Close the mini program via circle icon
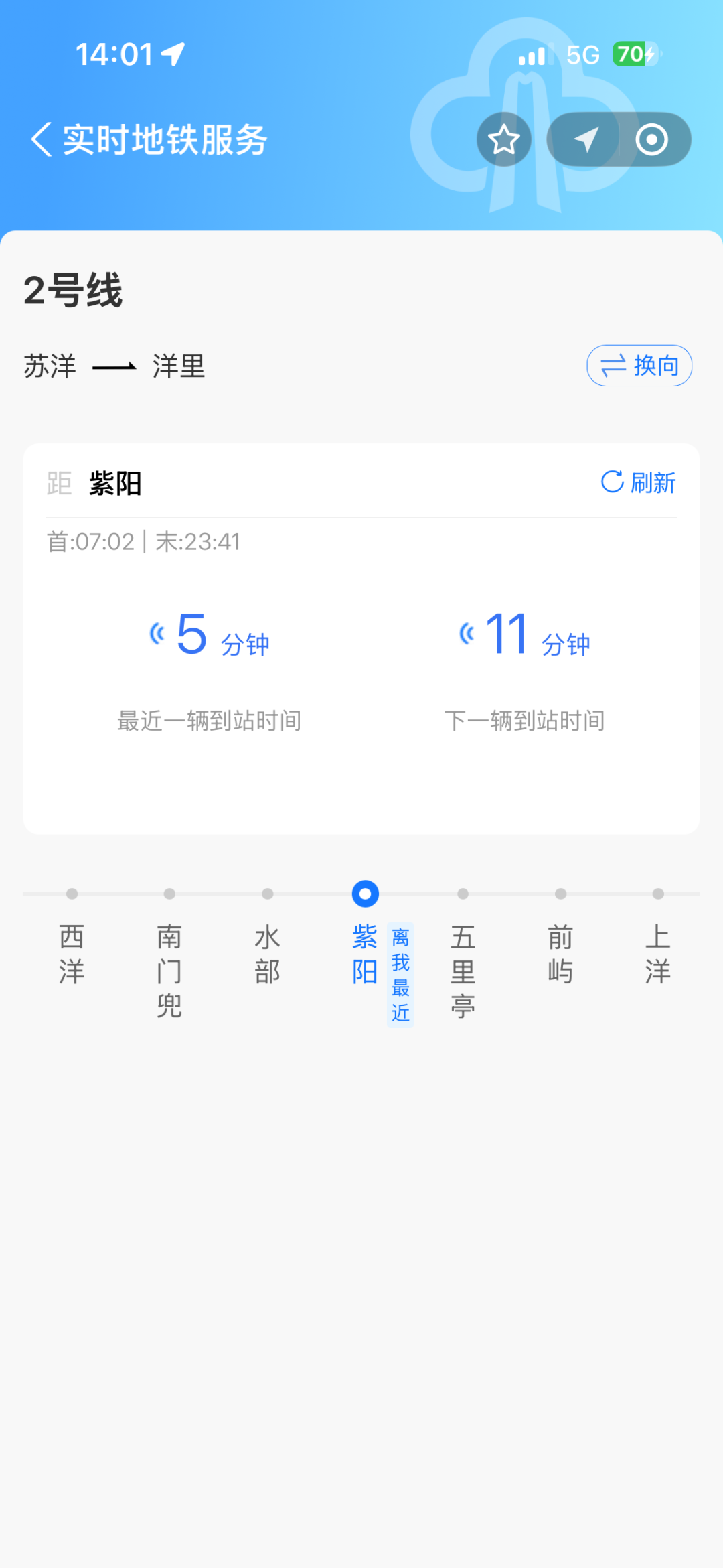Image resolution: width=723 pixels, height=1568 pixels. coord(652,139)
